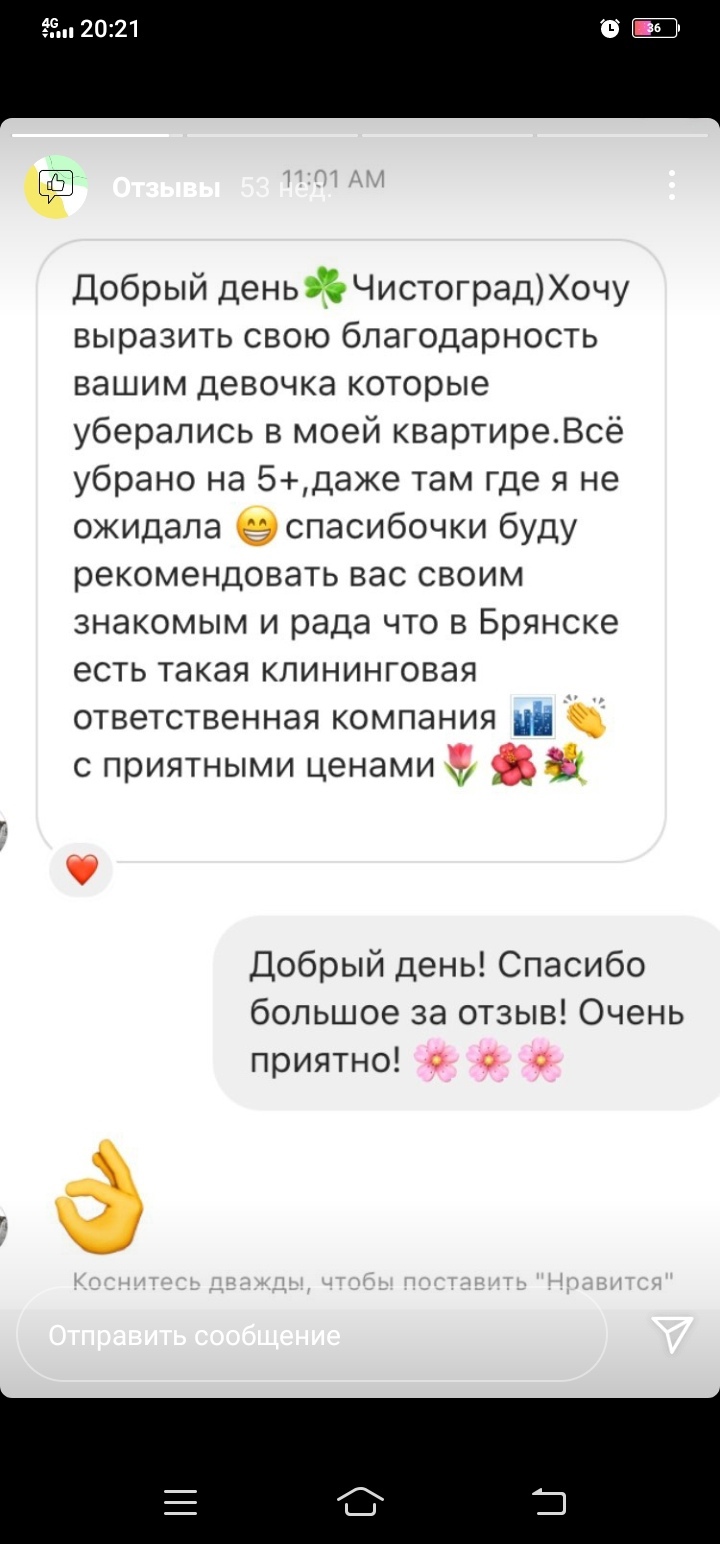Tap the Отправить сообщение message field
The height and width of the screenshot is (1544, 720).
(x=312, y=1336)
